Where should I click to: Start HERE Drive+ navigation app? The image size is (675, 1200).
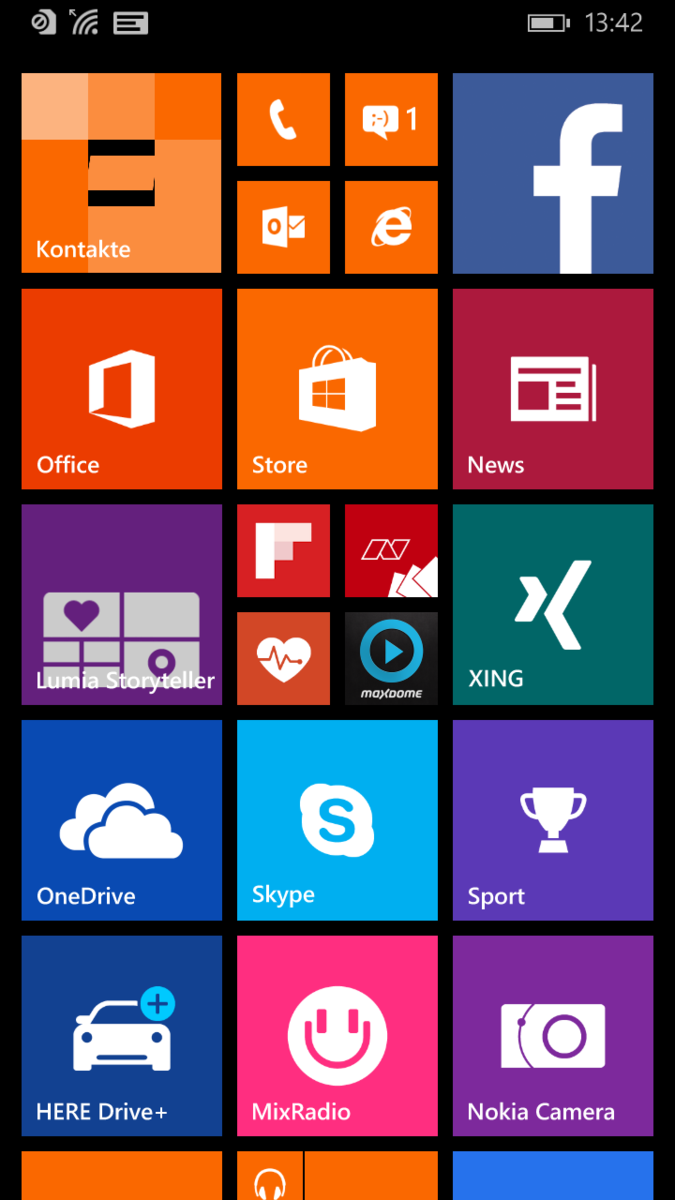(121, 1036)
